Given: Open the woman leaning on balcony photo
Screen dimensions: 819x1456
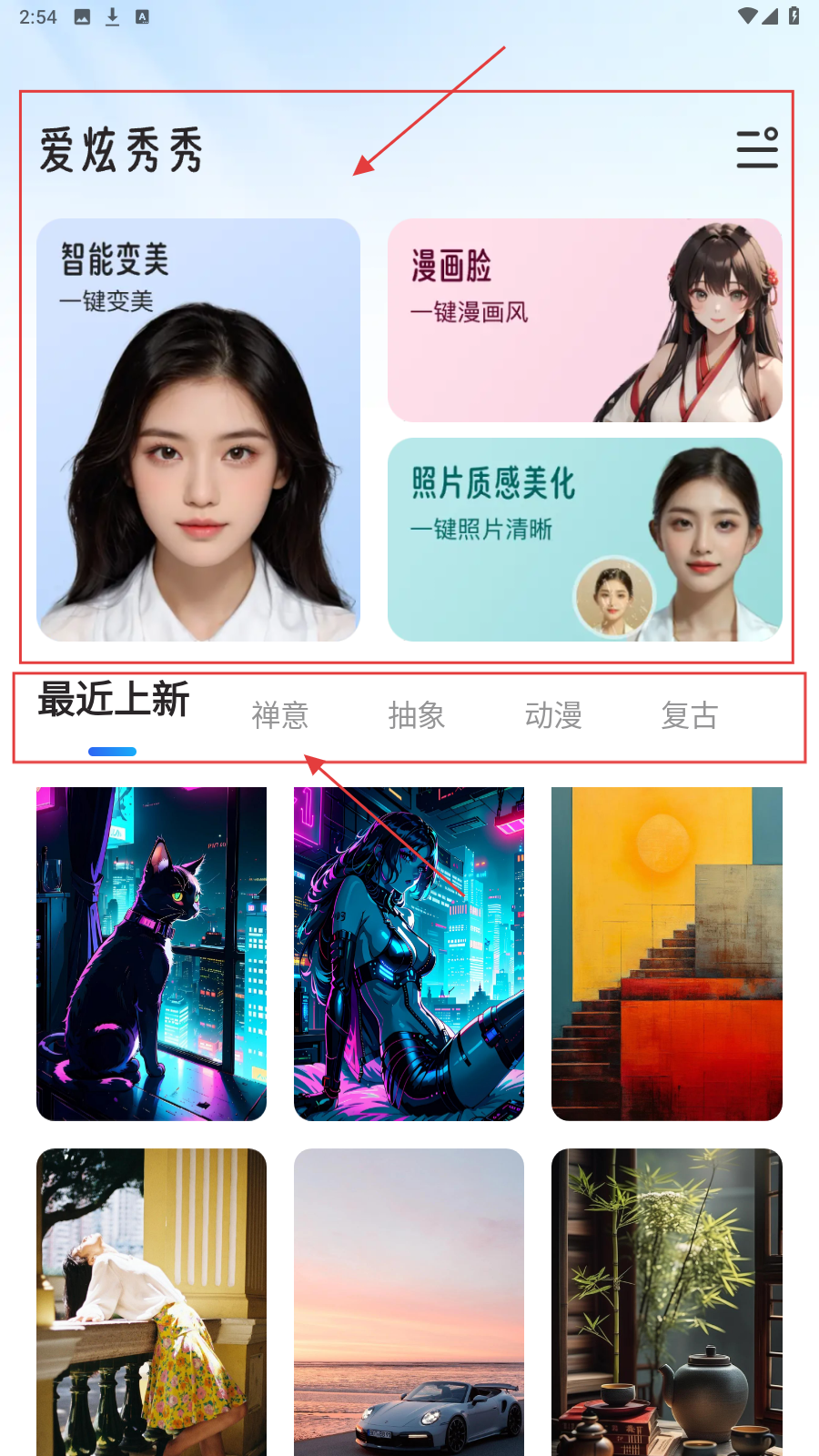Looking at the screenshot, I should coord(151,1301).
